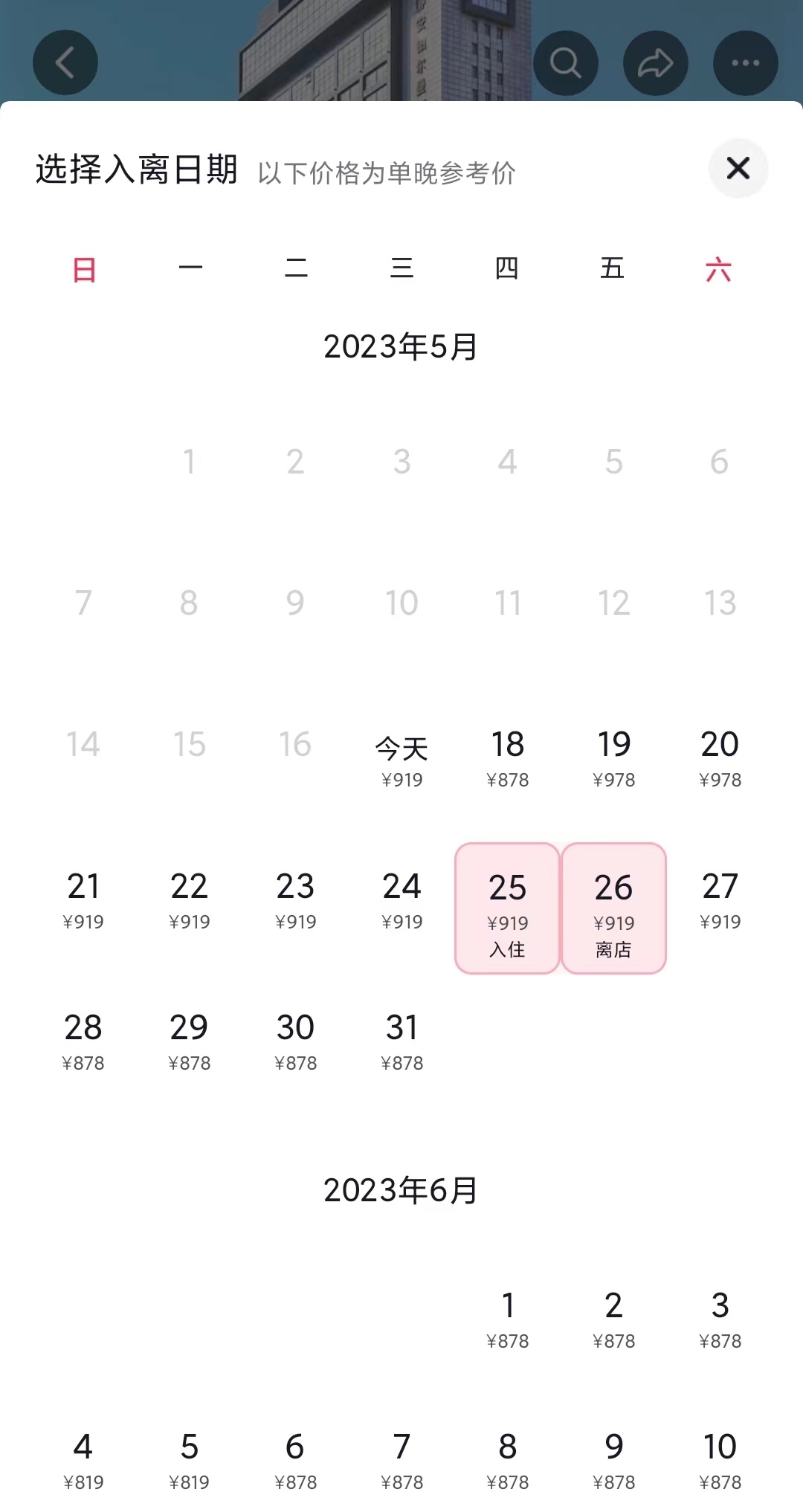
Task: Share this hotel page
Action: [x=656, y=62]
